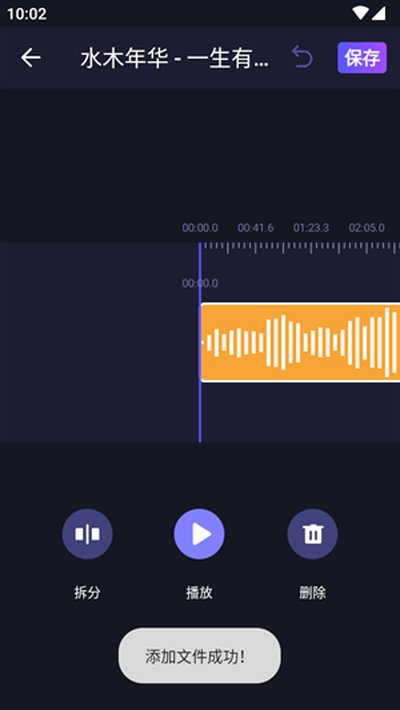Play the audio with 播放
The width and height of the screenshot is (400, 710).
pos(199,534)
